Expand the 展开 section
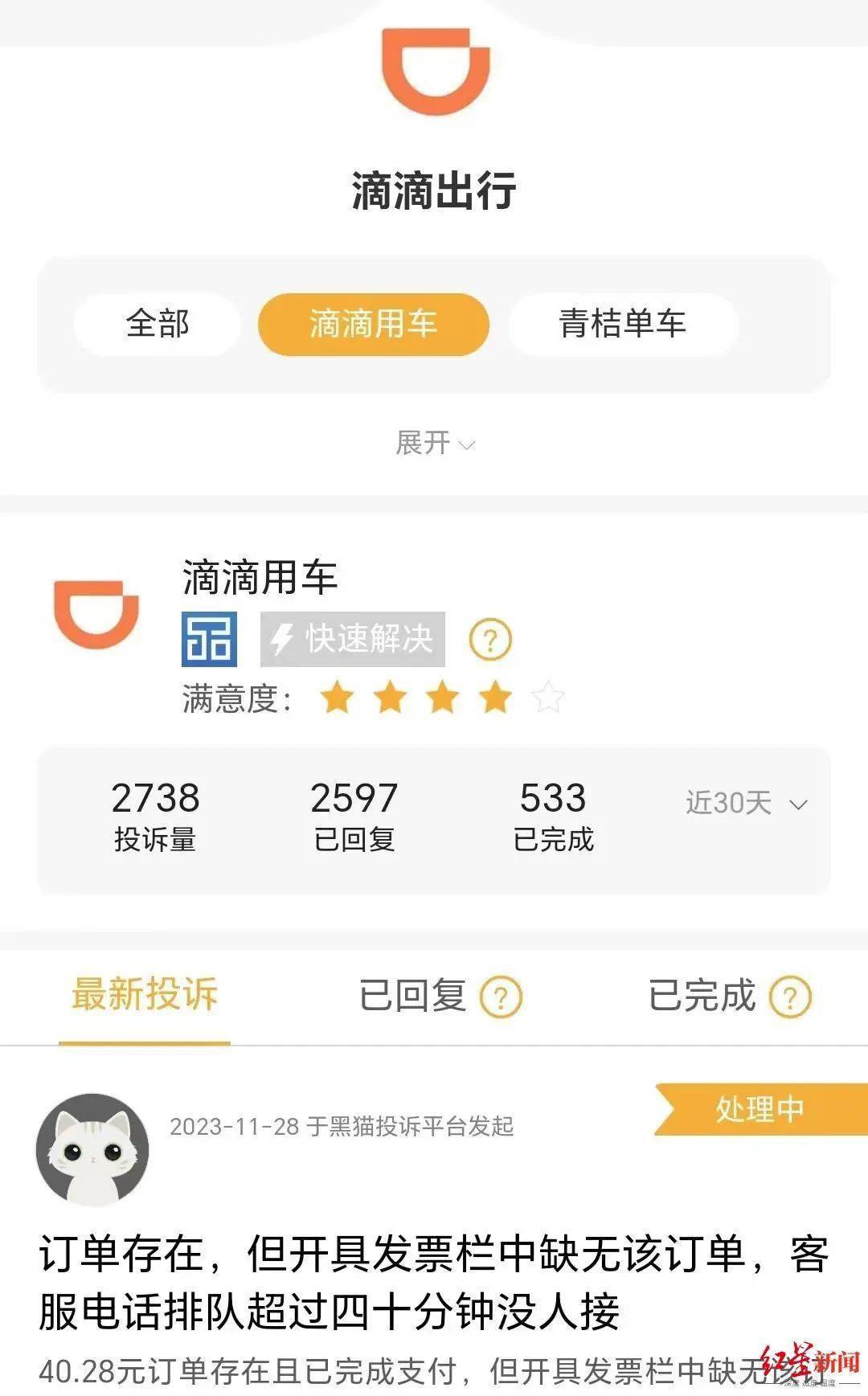Image resolution: width=868 pixels, height=1396 pixels. click(x=435, y=443)
